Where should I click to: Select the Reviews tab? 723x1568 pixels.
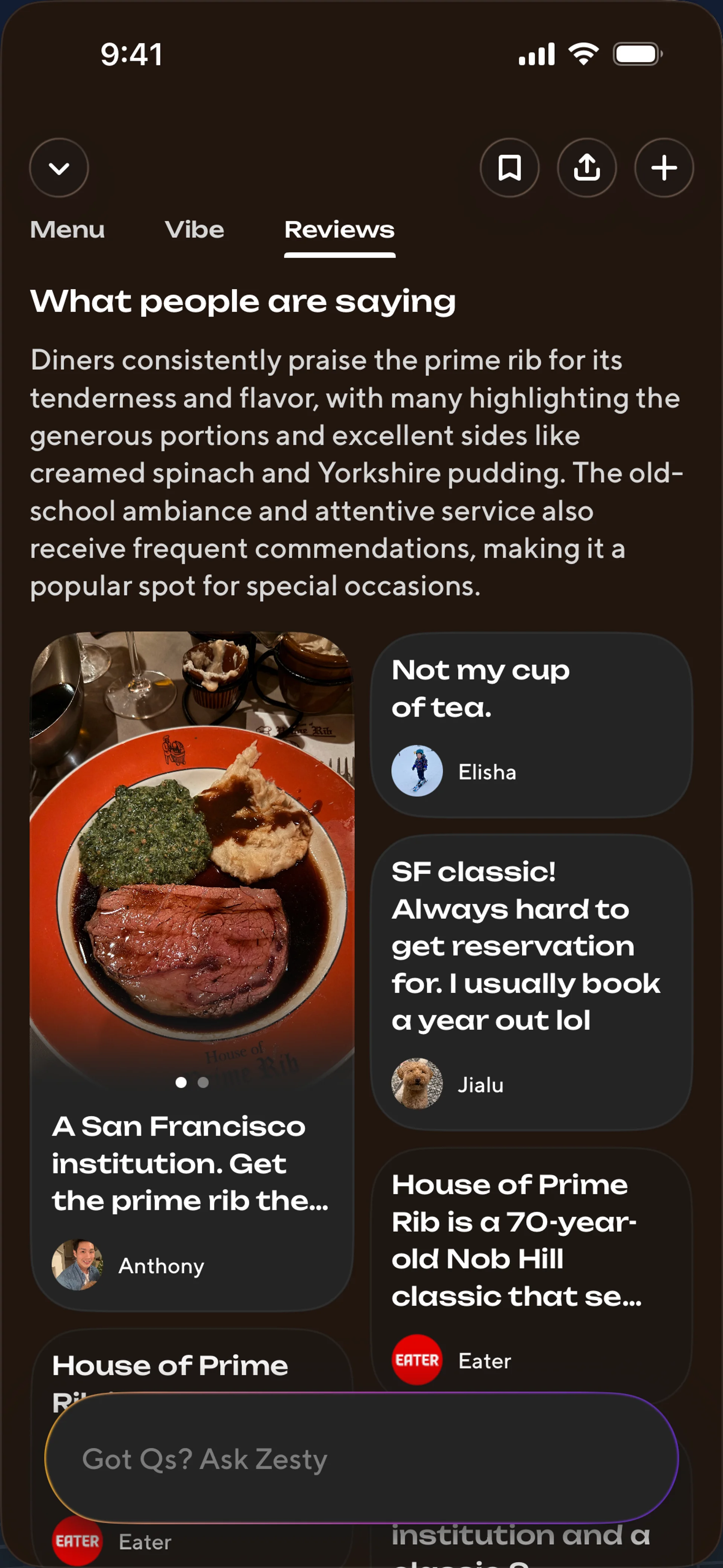pyautogui.click(x=340, y=230)
